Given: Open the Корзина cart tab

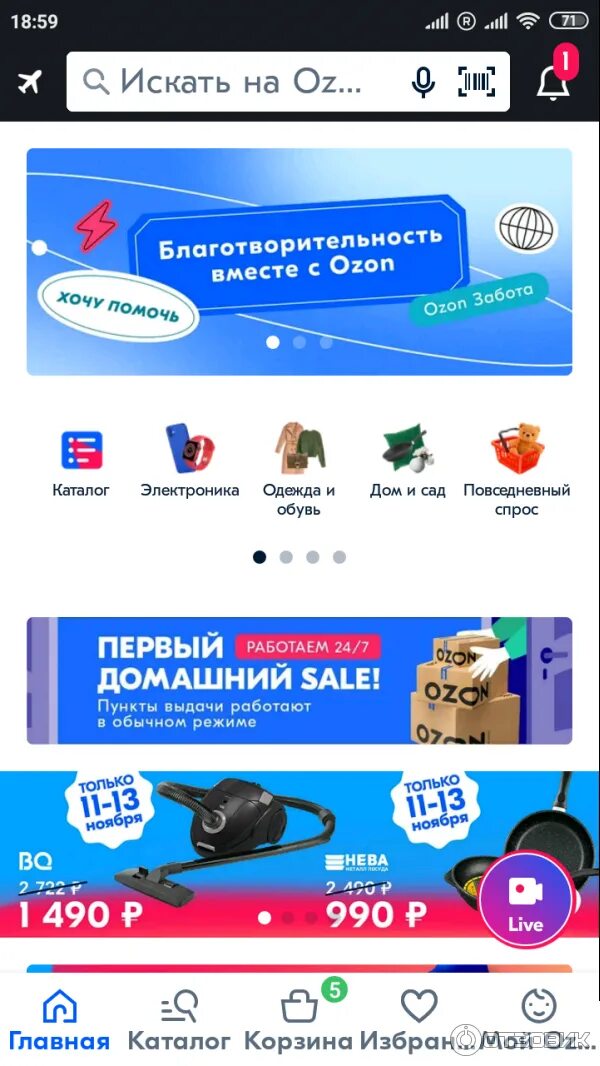Looking at the screenshot, I should click(x=299, y=1020).
